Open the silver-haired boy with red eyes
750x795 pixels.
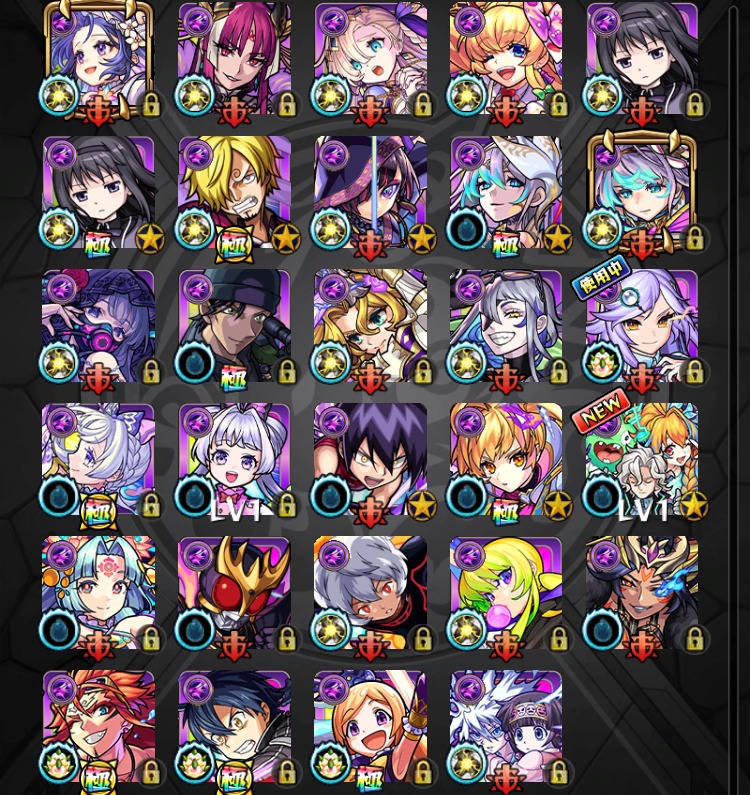[x=370, y=594]
